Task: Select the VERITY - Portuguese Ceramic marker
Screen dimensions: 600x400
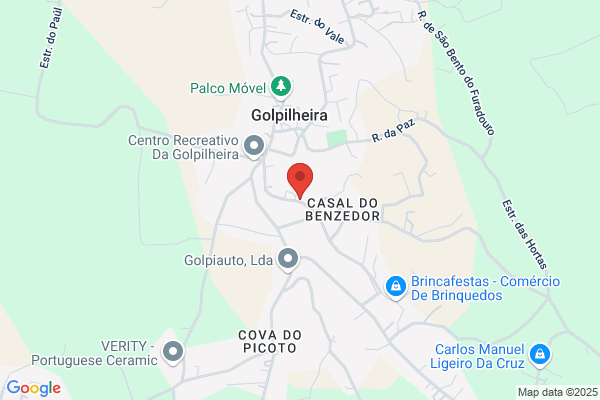Action: coord(173,353)
